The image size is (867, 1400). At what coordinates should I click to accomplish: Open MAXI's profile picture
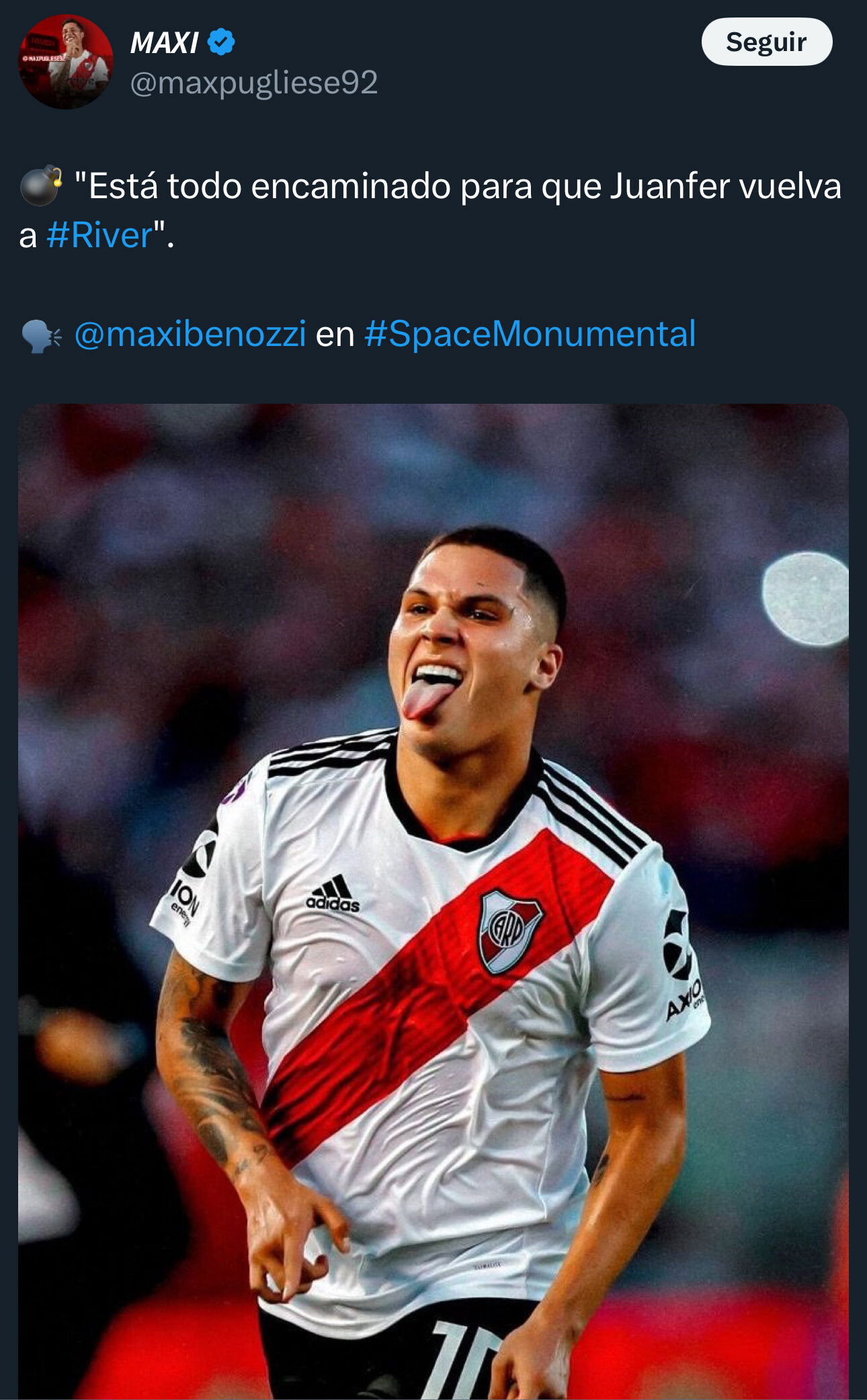[65, 62]
